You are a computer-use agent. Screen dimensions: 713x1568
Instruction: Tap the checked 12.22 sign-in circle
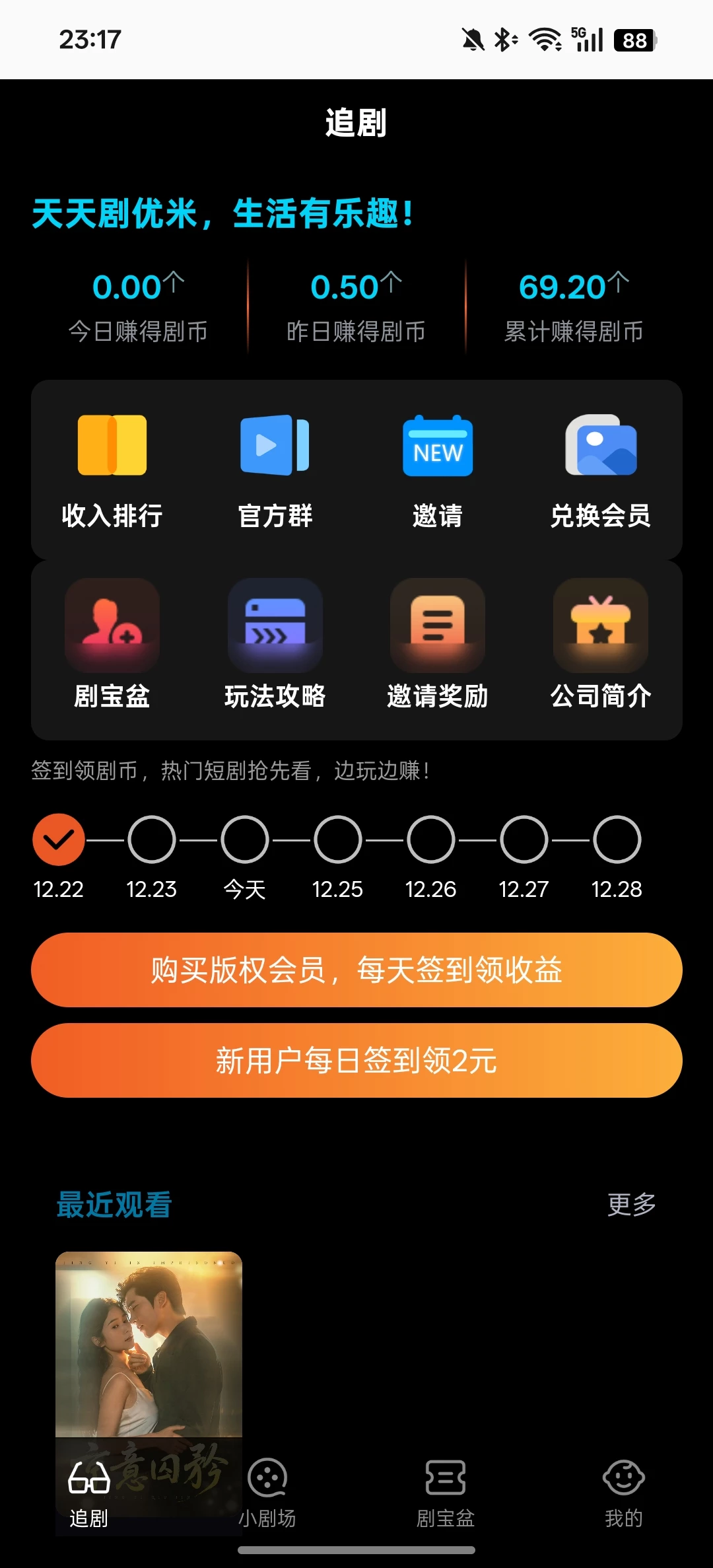pyautogui.click(x=59, y=839)
